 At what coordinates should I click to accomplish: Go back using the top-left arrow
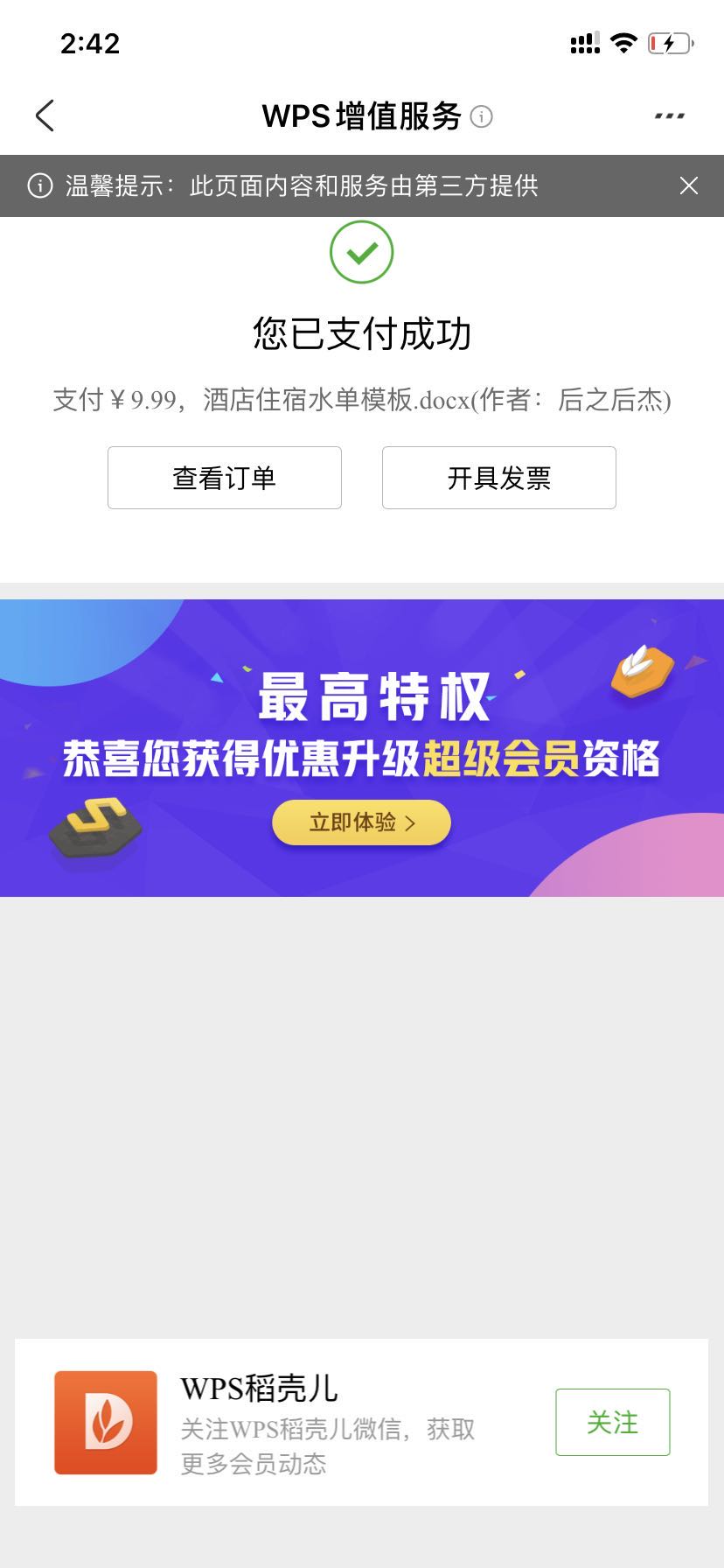(45, 115)
